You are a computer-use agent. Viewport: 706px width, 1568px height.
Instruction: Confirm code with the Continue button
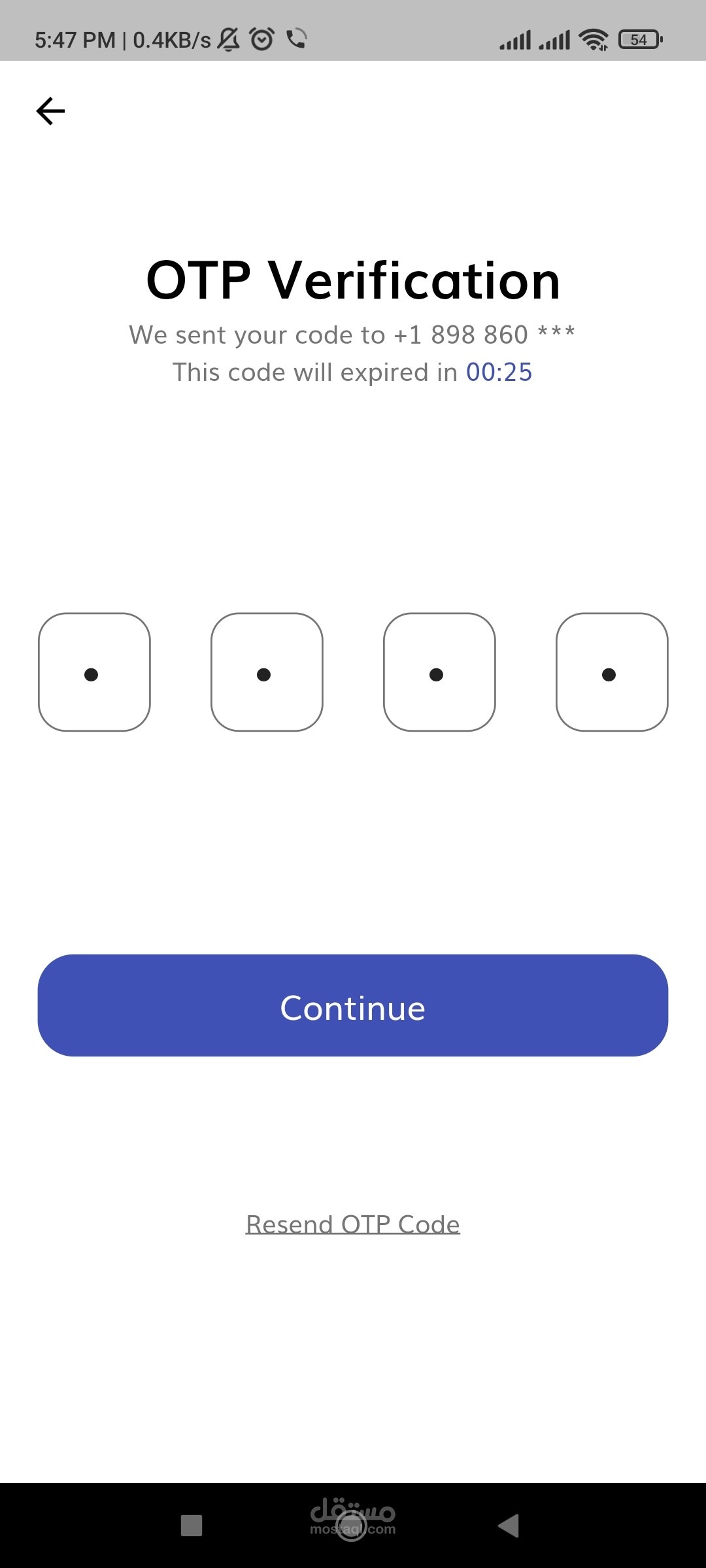(353, 1005)
